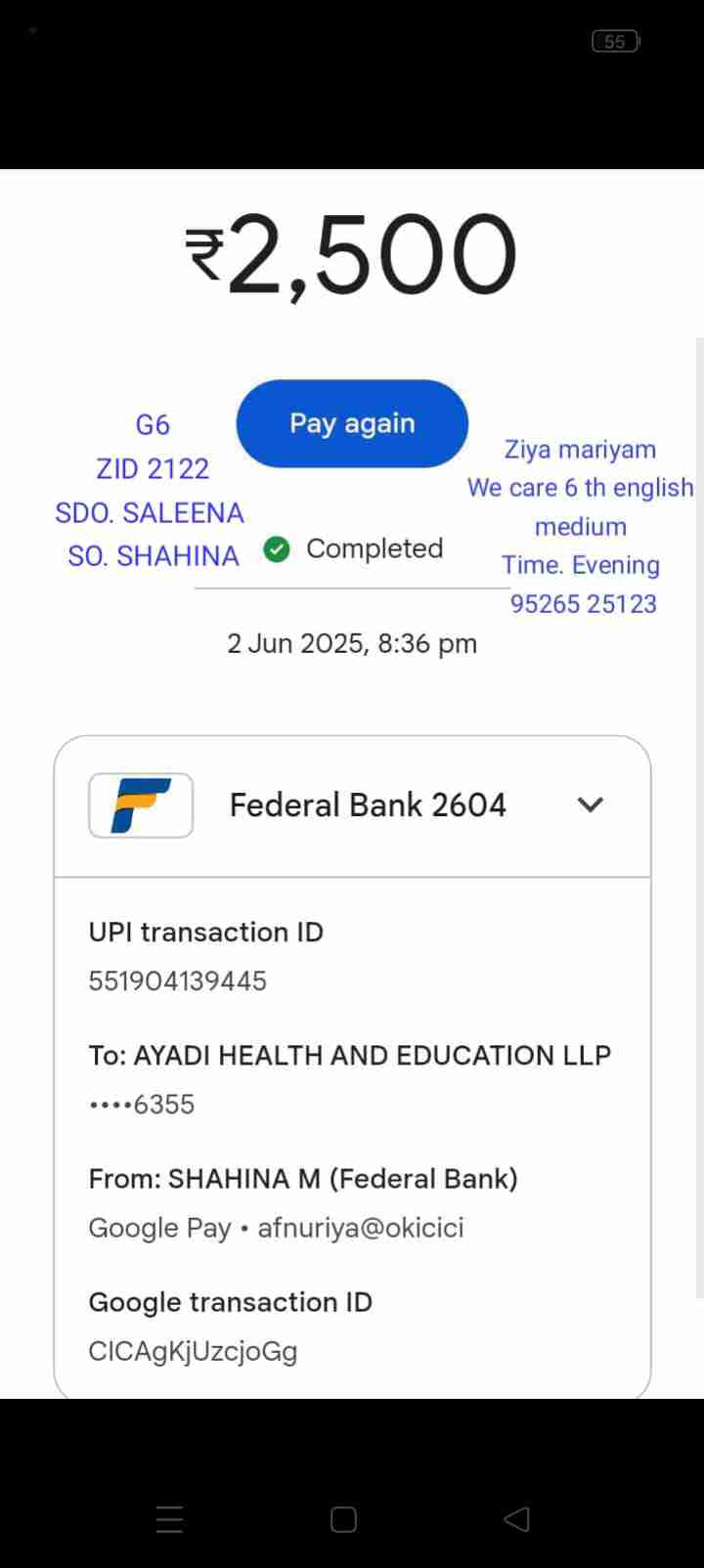Open recent apps from the navigation bar
This screenshot has height=1568, width=704.
(x=169, y=1519)
